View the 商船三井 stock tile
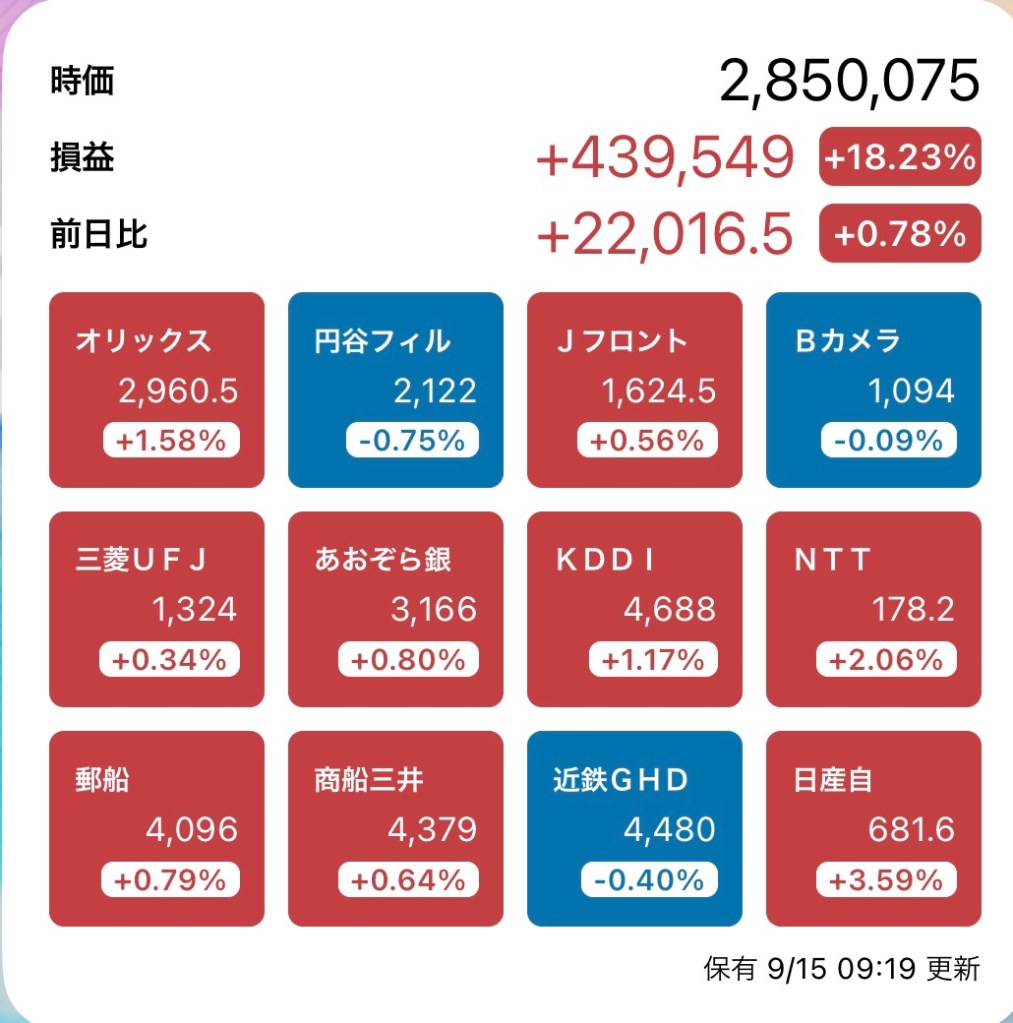Viewport: 1013px width, 1023px height. (396, 828)
